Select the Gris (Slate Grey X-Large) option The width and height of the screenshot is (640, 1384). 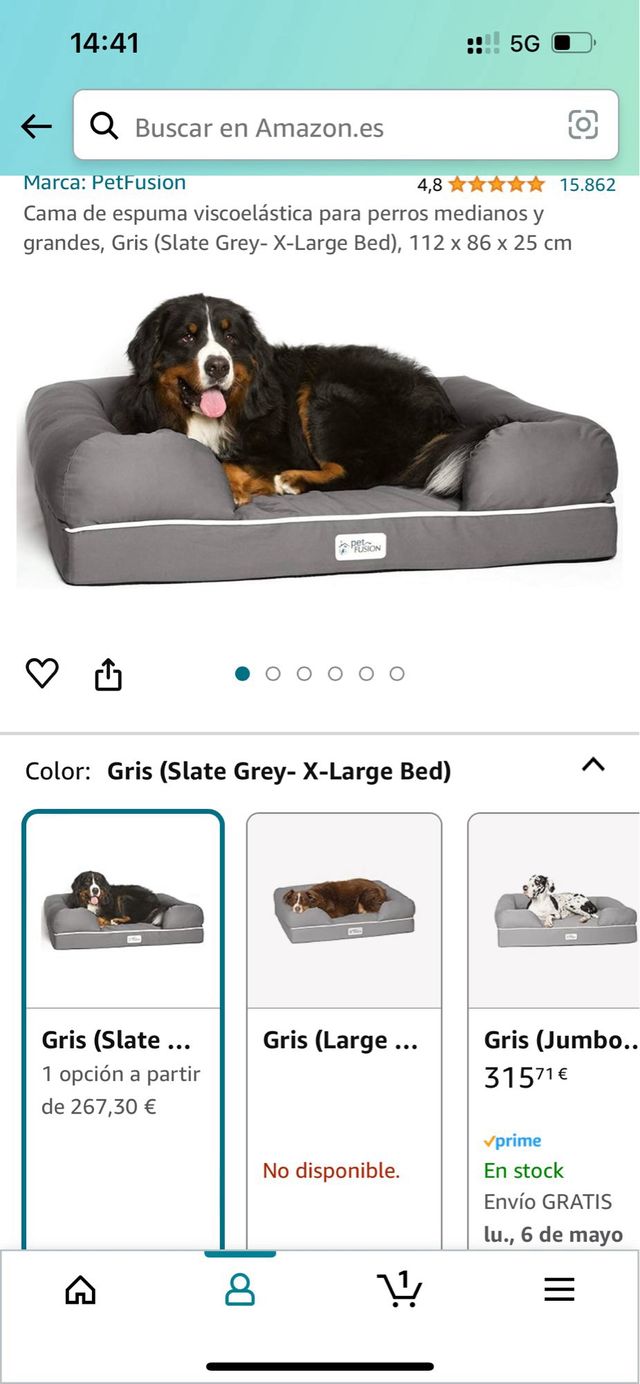(123, 1030)
